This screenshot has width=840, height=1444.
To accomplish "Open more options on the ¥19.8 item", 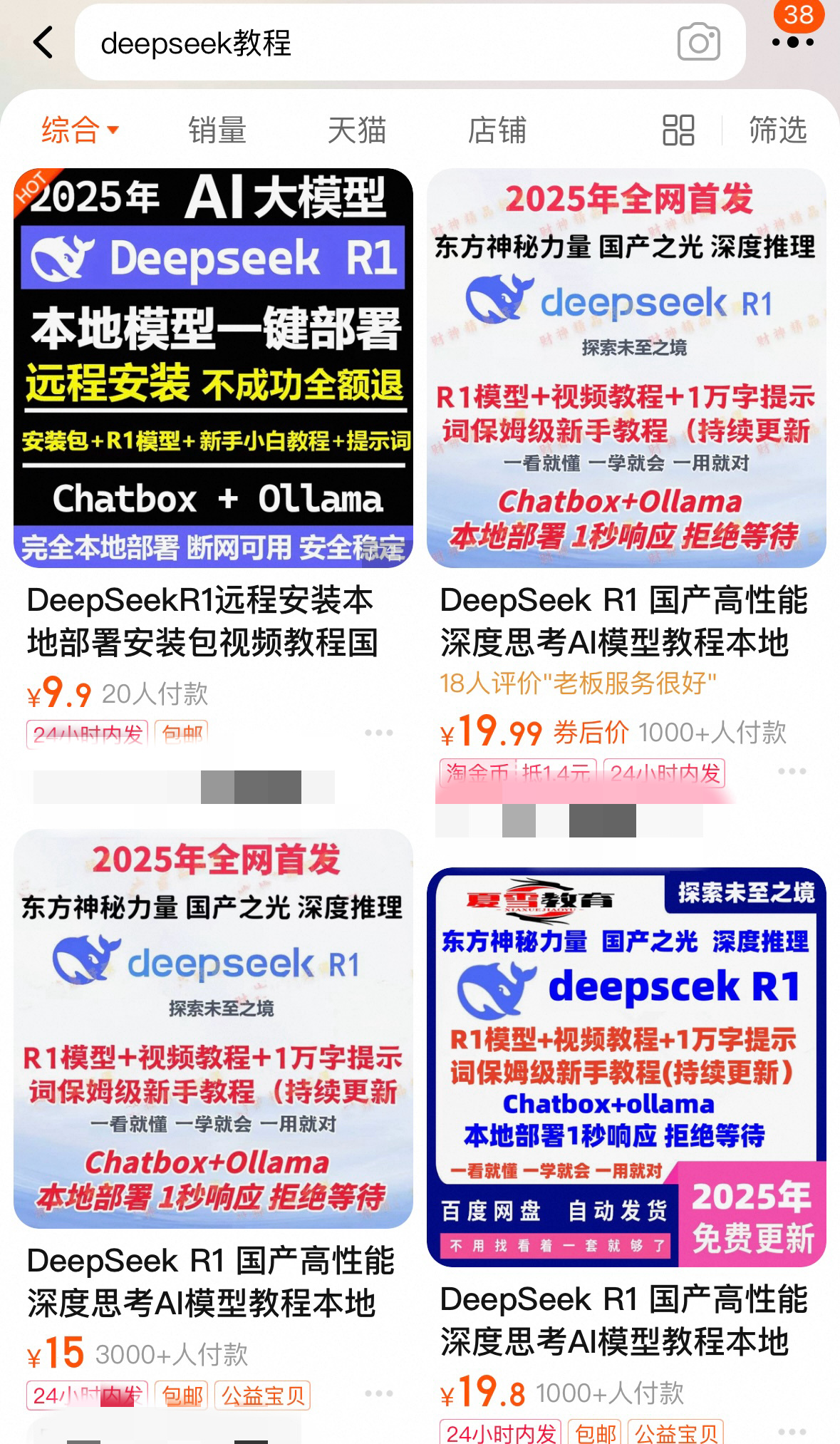I will 792,1431.
